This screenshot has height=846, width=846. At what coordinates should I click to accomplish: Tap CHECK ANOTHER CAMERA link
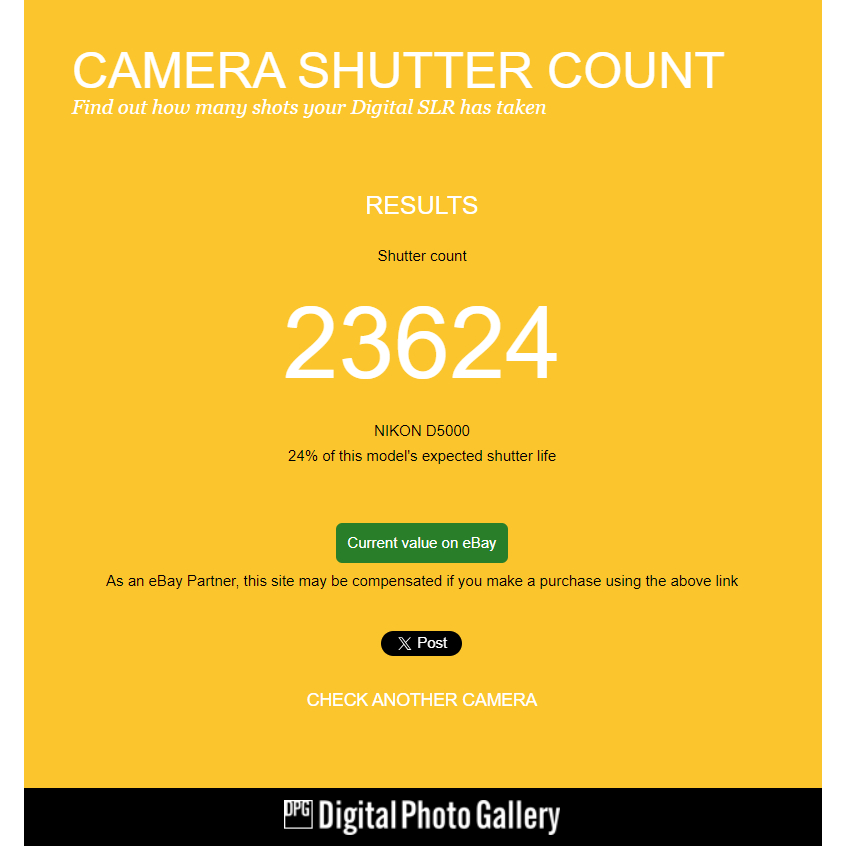pyautogui.click(x=421, y=700)
